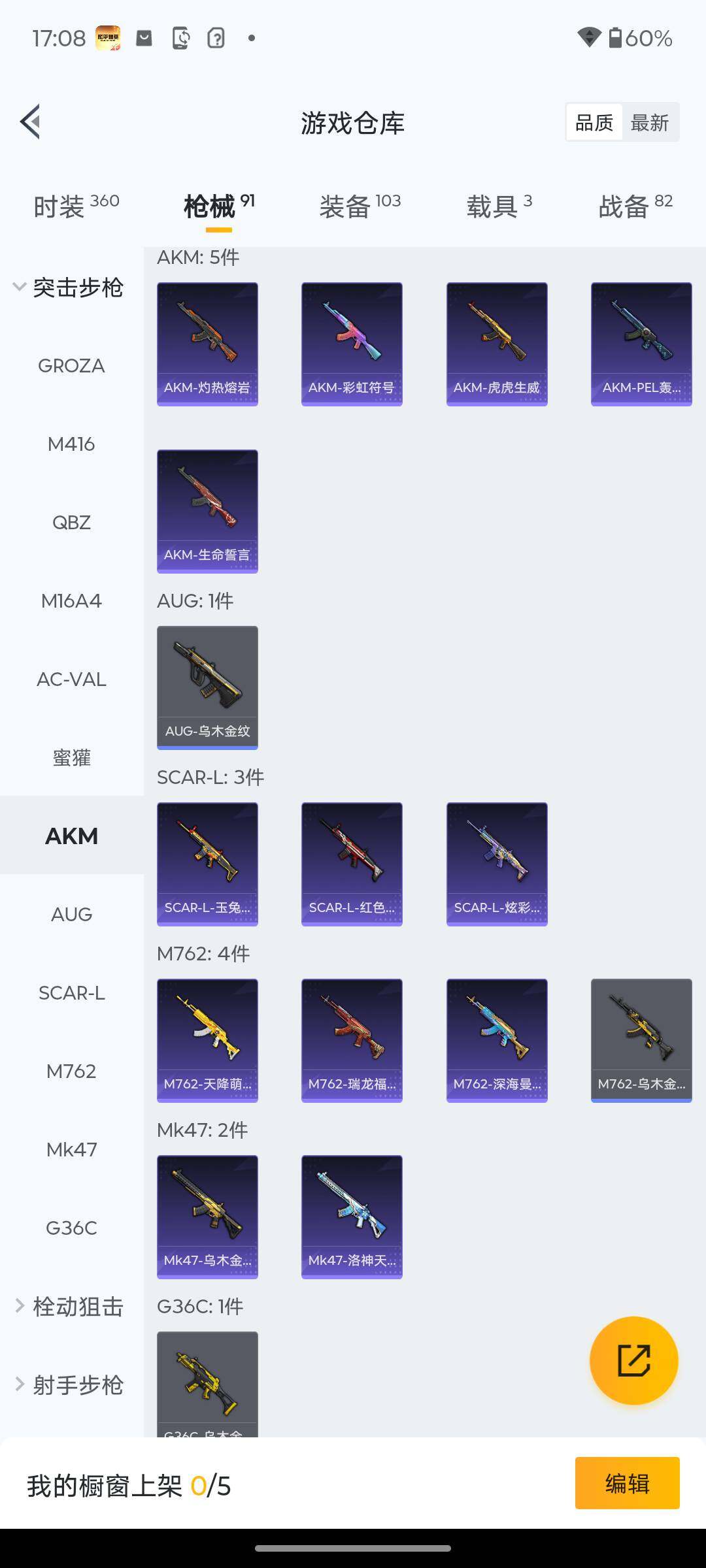Image resolution: width=706 pixels, height=1568 pixels.
Task: Open the AKM-彩虹符号 skin
Action: (x=352, y=344)
